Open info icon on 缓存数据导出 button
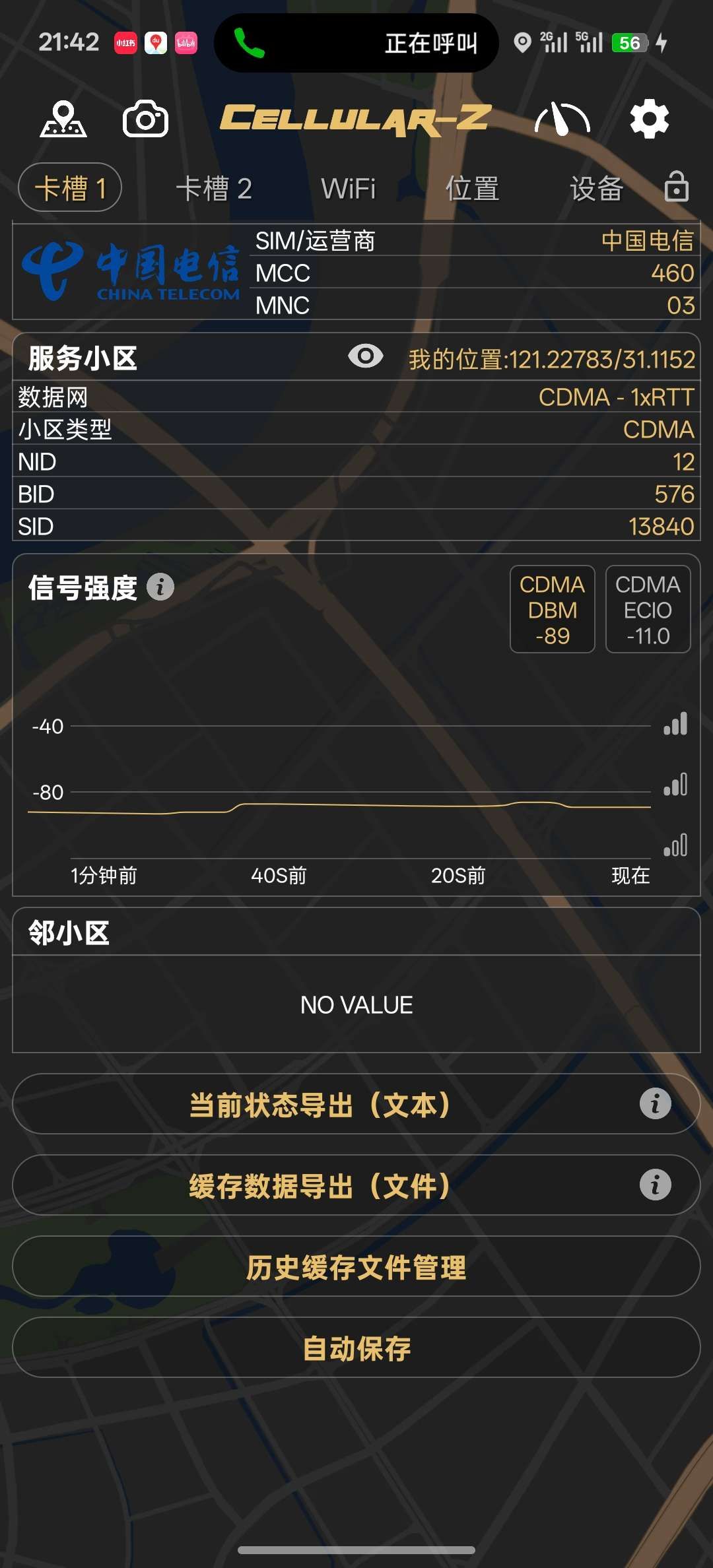This screenshot has height=1568, width=713. (655, 1185)
